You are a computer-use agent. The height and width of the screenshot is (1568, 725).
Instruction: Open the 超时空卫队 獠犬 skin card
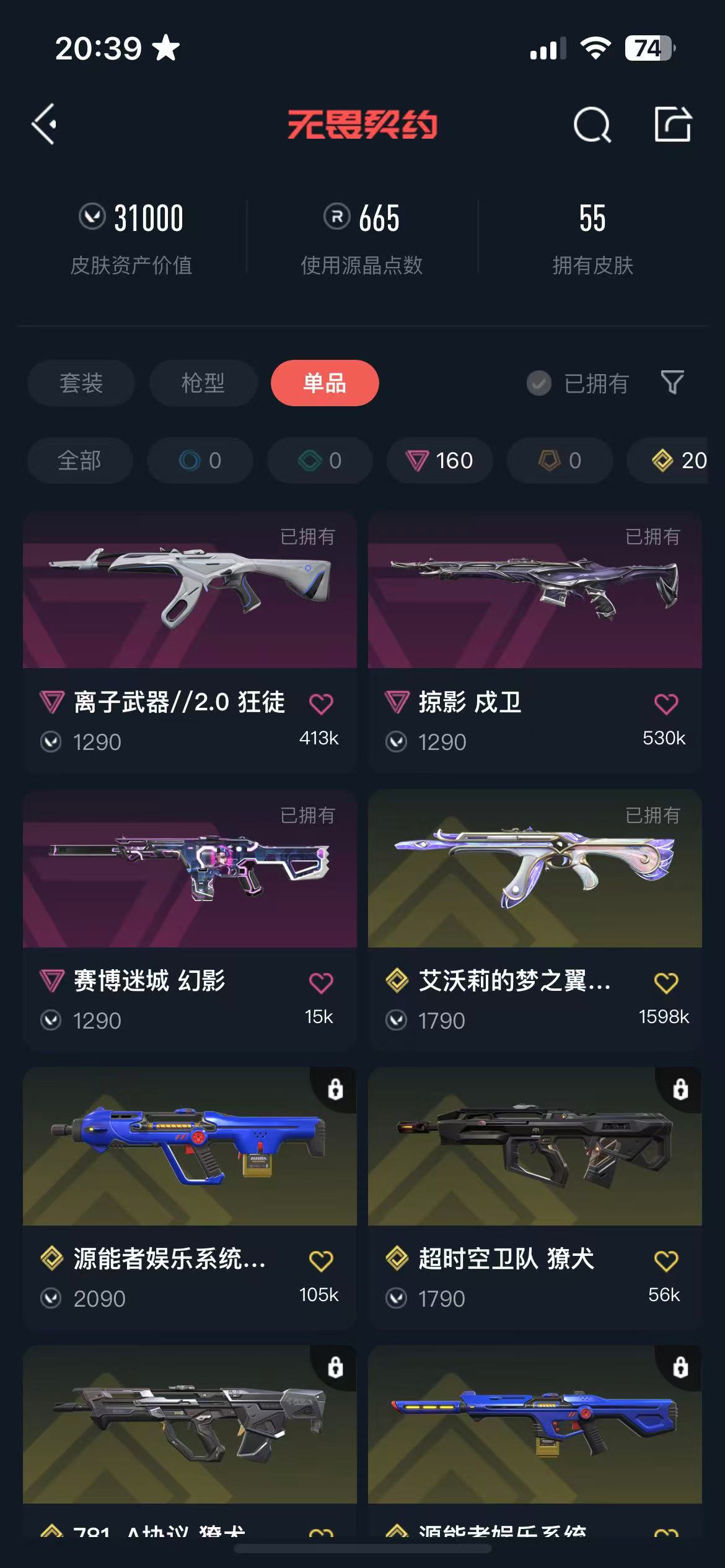click(535, 1198)
